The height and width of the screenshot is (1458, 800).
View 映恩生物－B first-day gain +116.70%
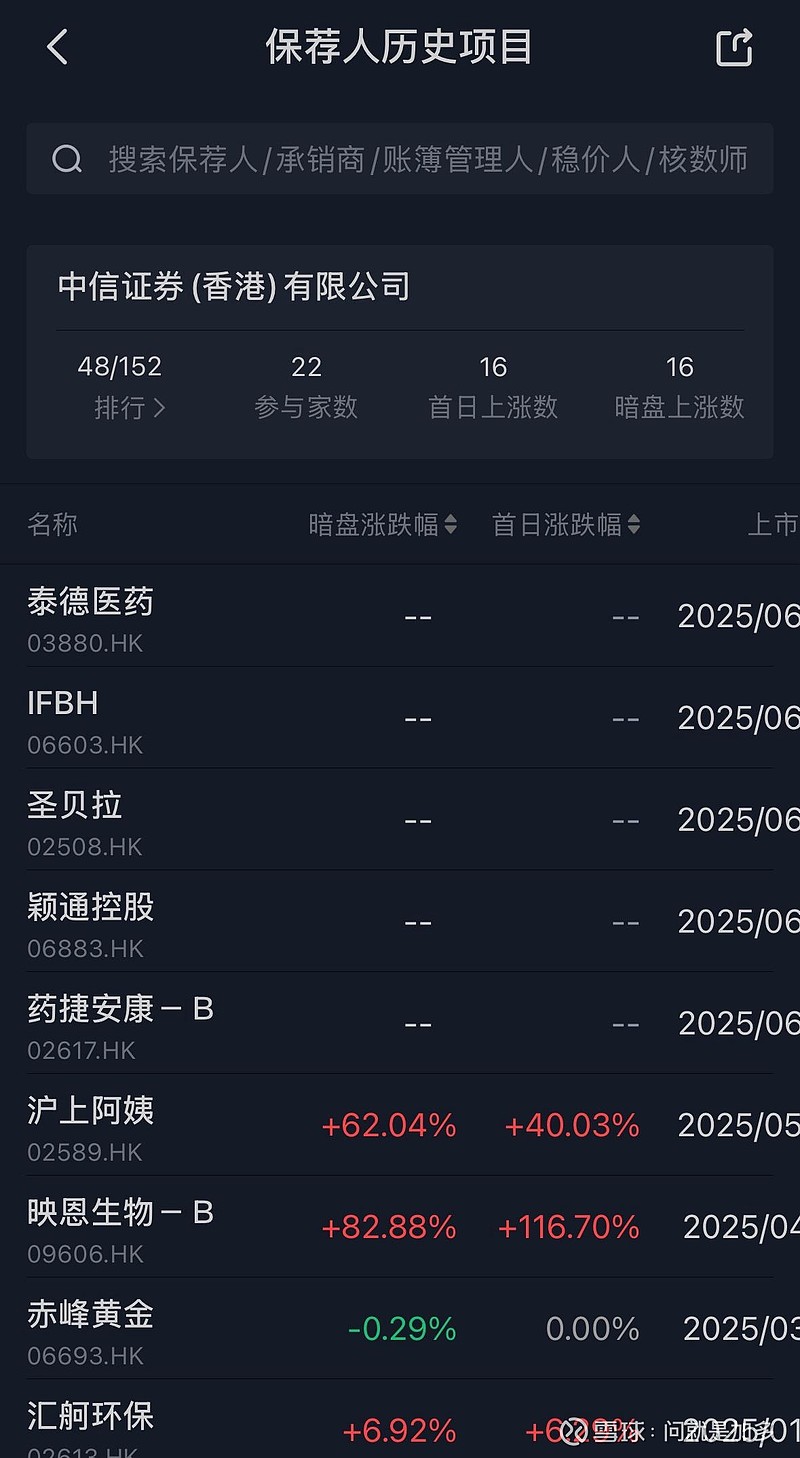568,1228
